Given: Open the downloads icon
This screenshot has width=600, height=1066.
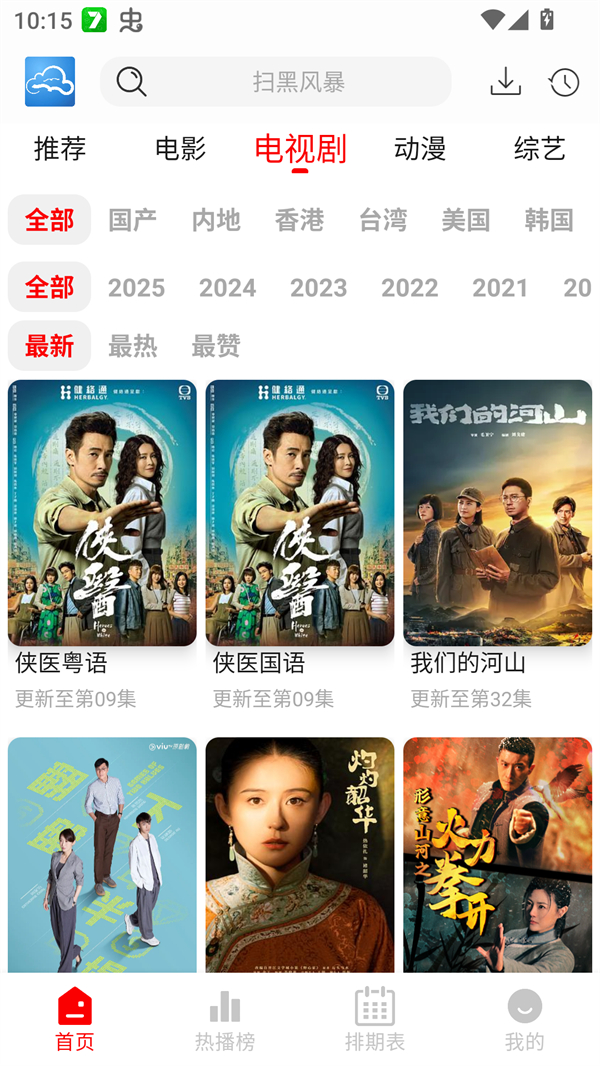Looking at the screenshot, I should pos(506,81).
